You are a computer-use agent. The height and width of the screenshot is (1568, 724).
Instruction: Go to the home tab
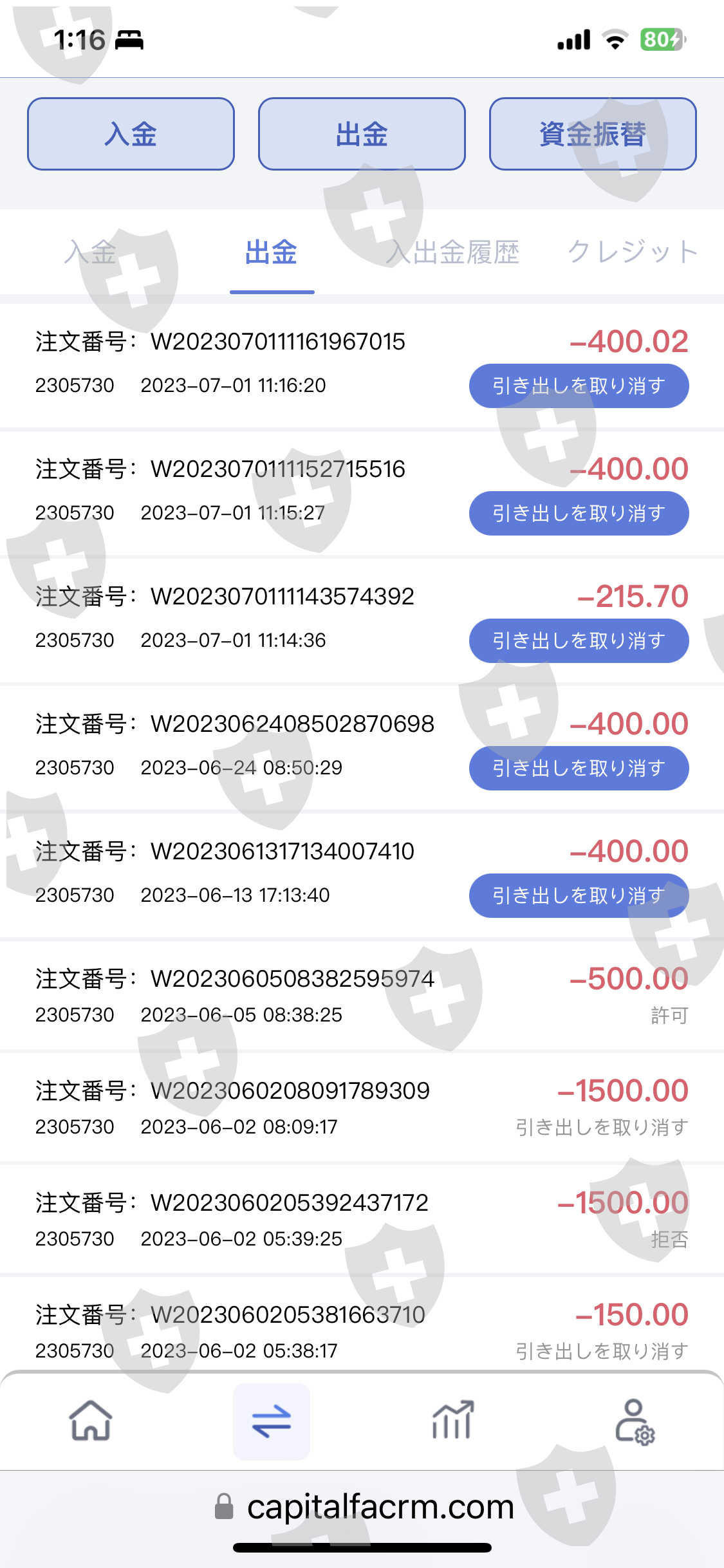(91, 1421)
